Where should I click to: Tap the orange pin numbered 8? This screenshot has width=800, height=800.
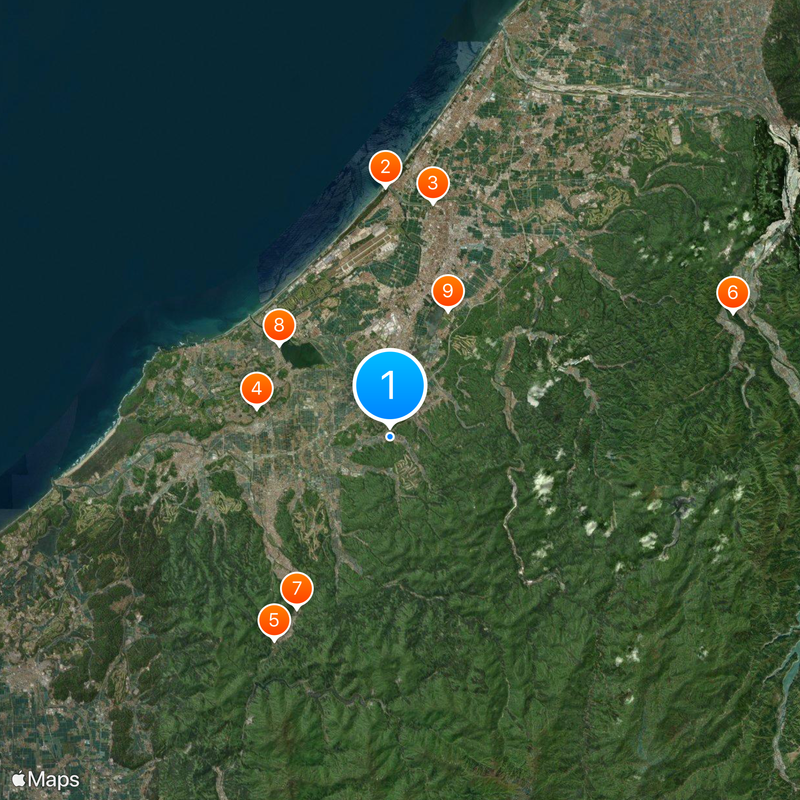(280, 326)
